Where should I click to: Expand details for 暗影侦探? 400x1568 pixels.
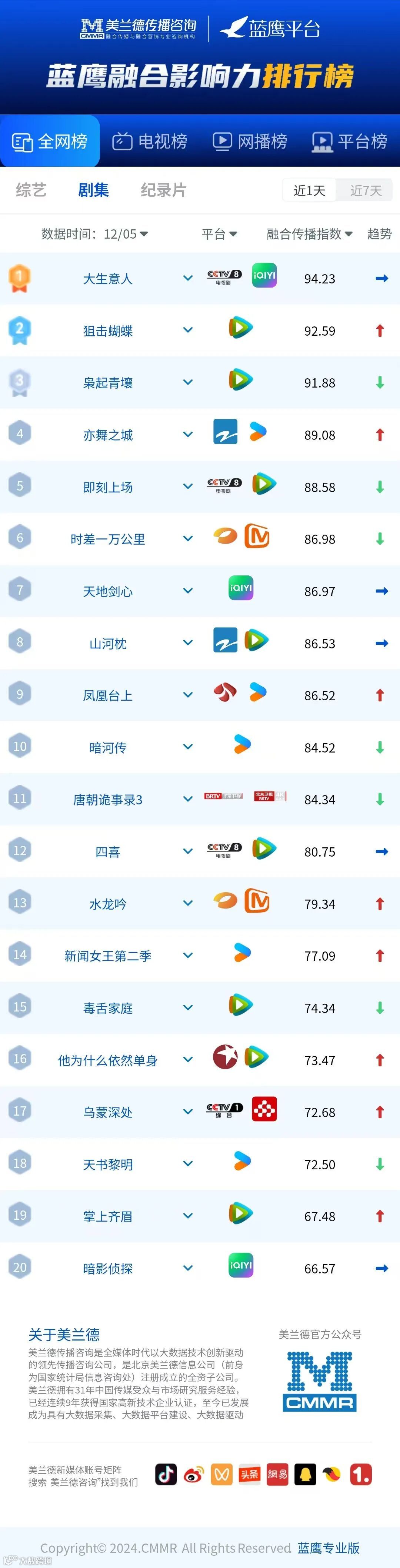pyautogui.click(x=188, y=1268)
